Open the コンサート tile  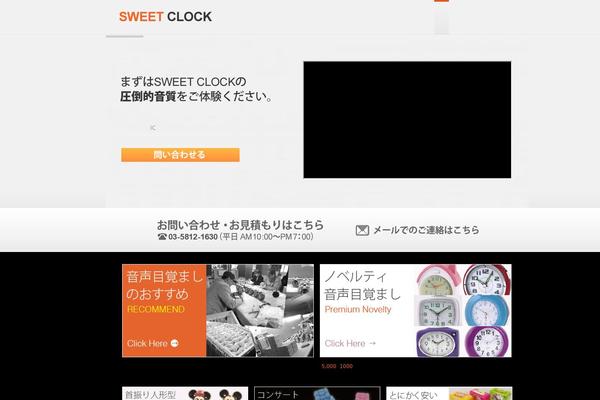316,393
